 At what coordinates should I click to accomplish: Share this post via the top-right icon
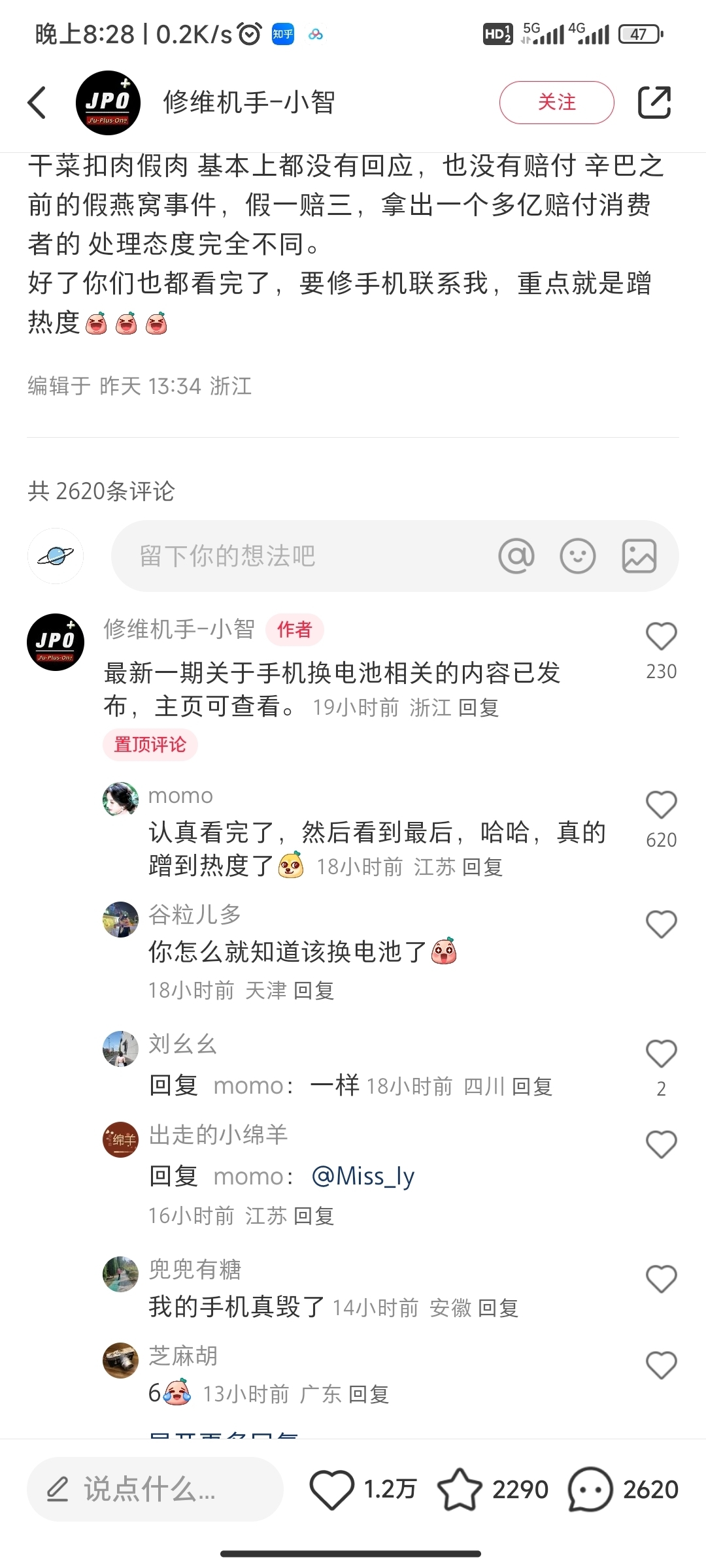(654, 103)
